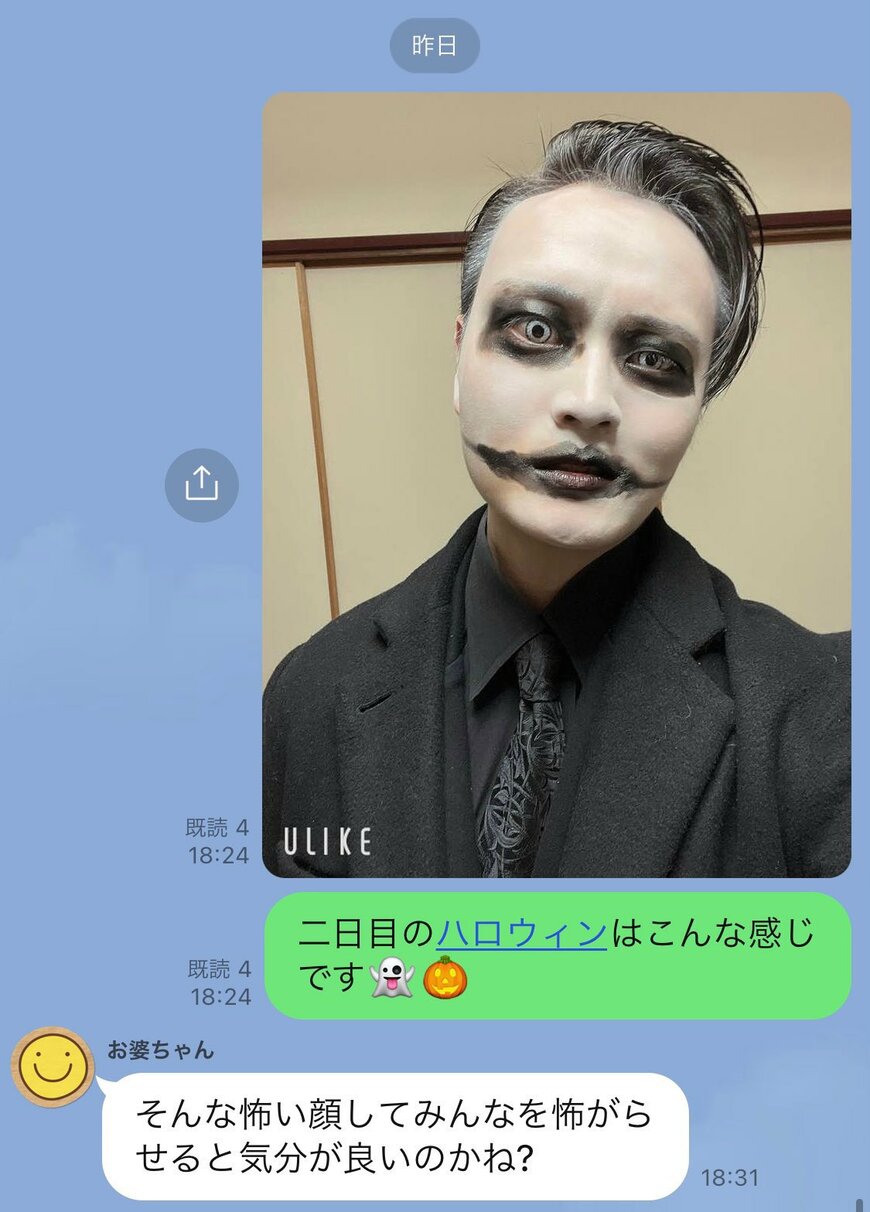Open お婆ちゃん's profile avatar
The height and width of the screenshot is (1212, 870).
point(52,1068)
